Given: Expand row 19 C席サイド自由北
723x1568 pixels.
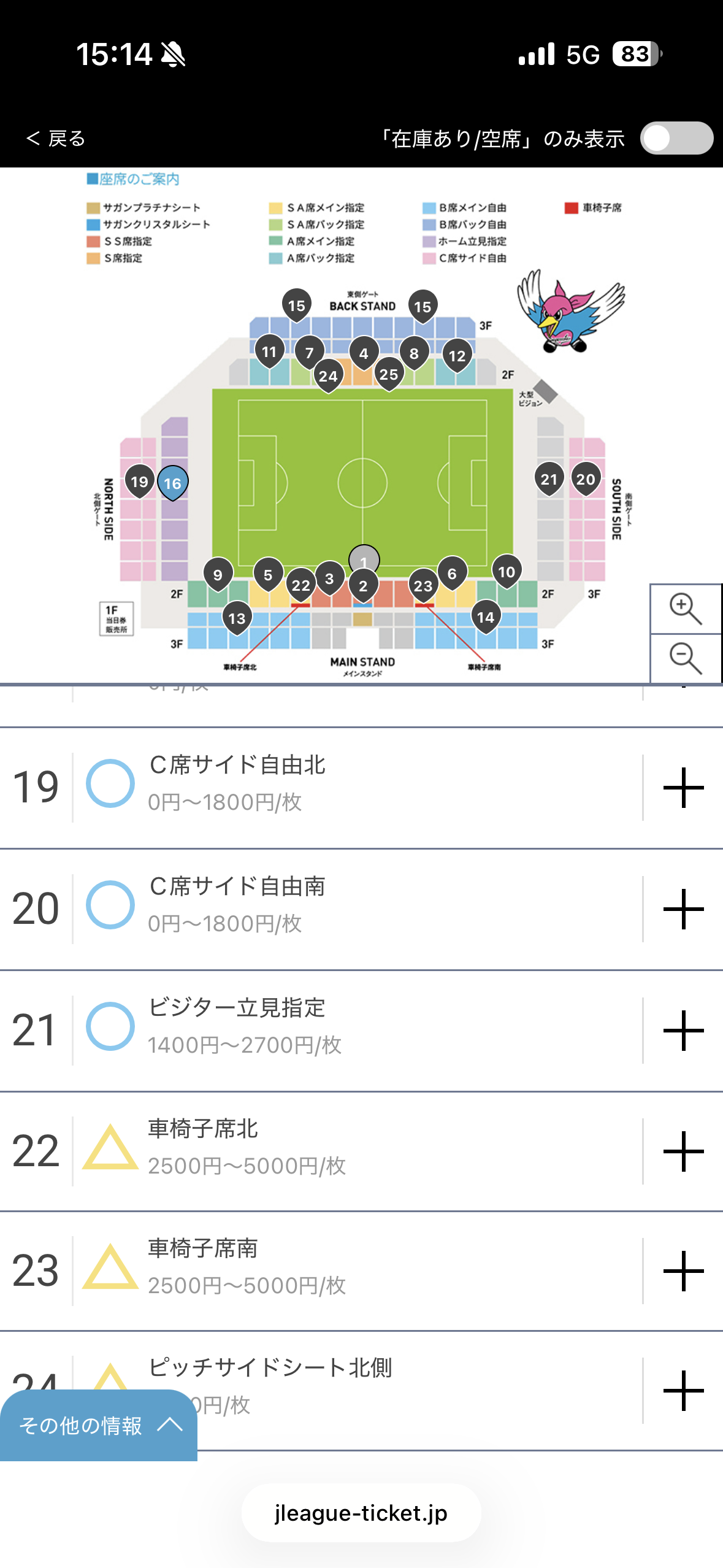Looking at the screenshot, I should (x=683, y=787).
